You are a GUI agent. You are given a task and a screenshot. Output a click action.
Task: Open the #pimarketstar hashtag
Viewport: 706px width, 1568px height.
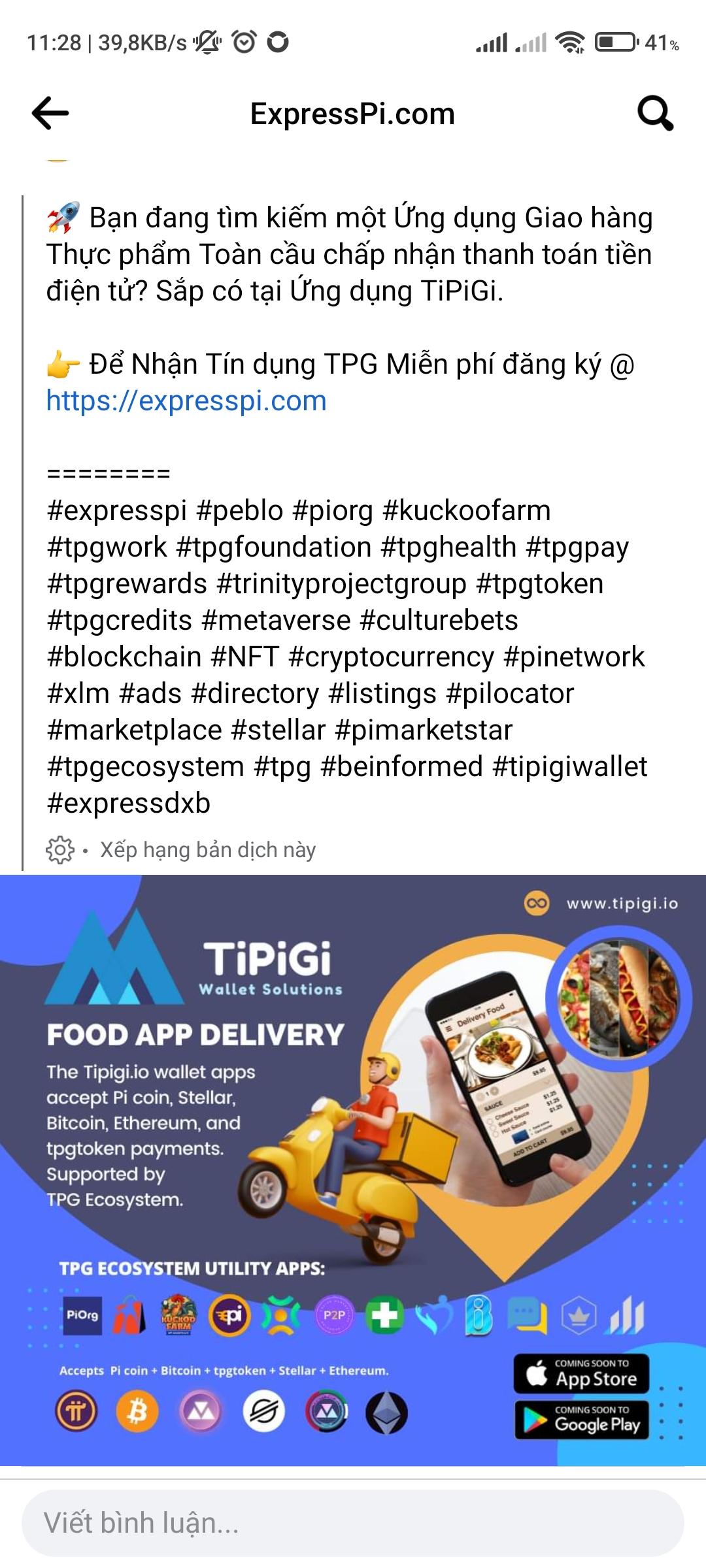point(424,730)
